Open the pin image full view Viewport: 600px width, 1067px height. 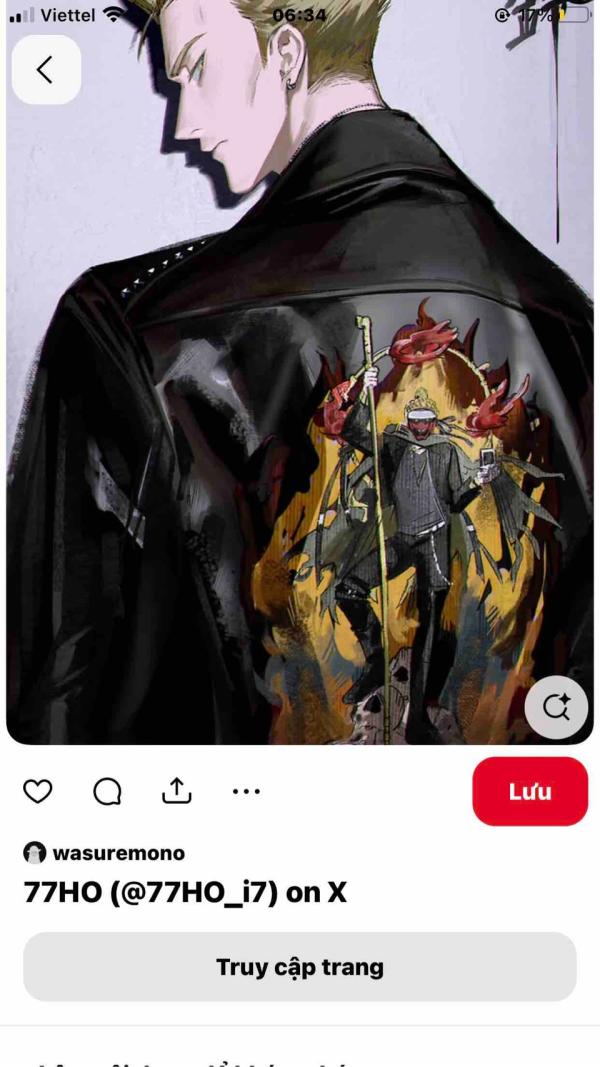coord(300,372)
